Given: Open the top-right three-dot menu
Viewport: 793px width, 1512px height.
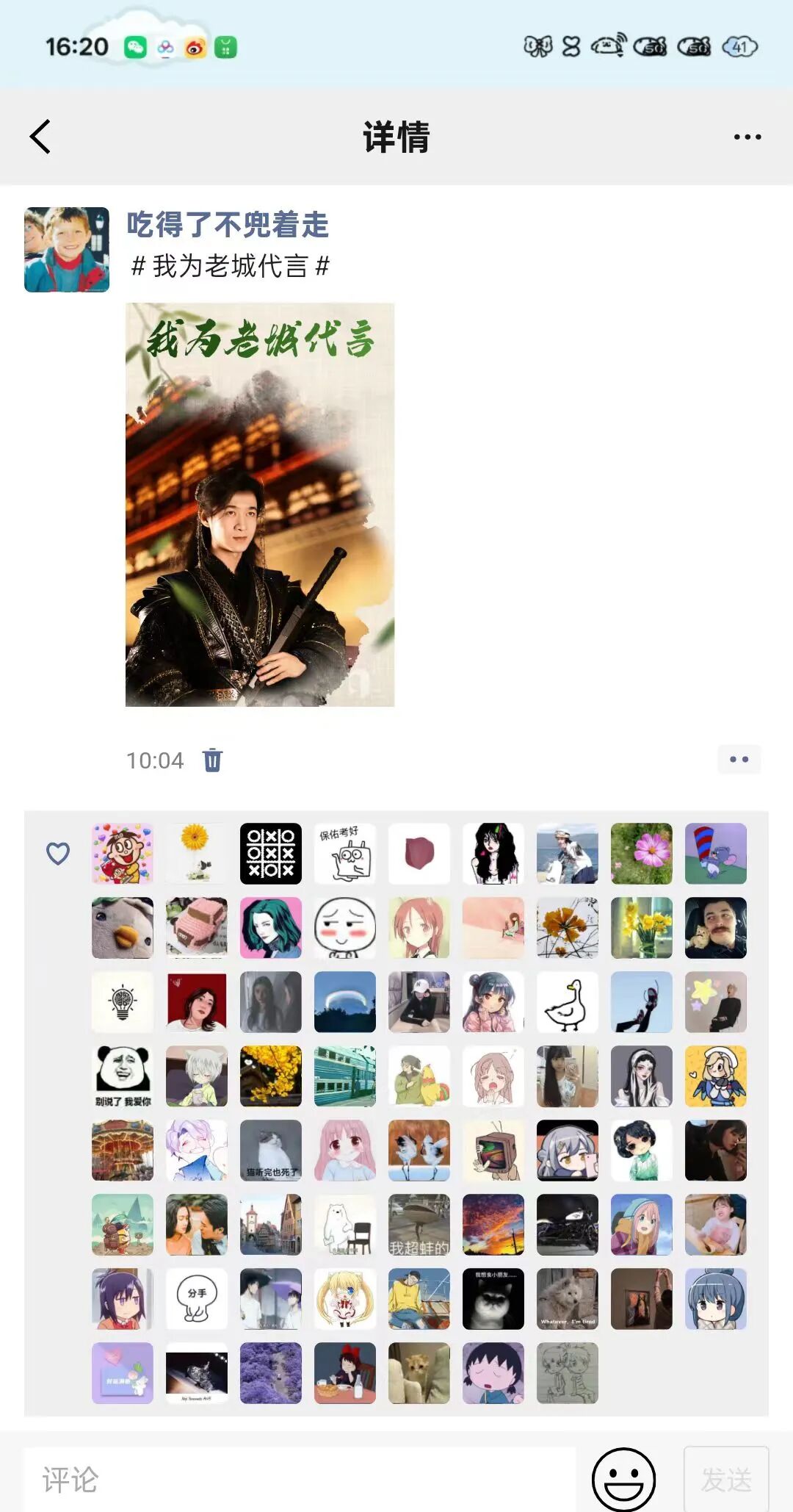Looking at the screenshot, I should [747, 137].
